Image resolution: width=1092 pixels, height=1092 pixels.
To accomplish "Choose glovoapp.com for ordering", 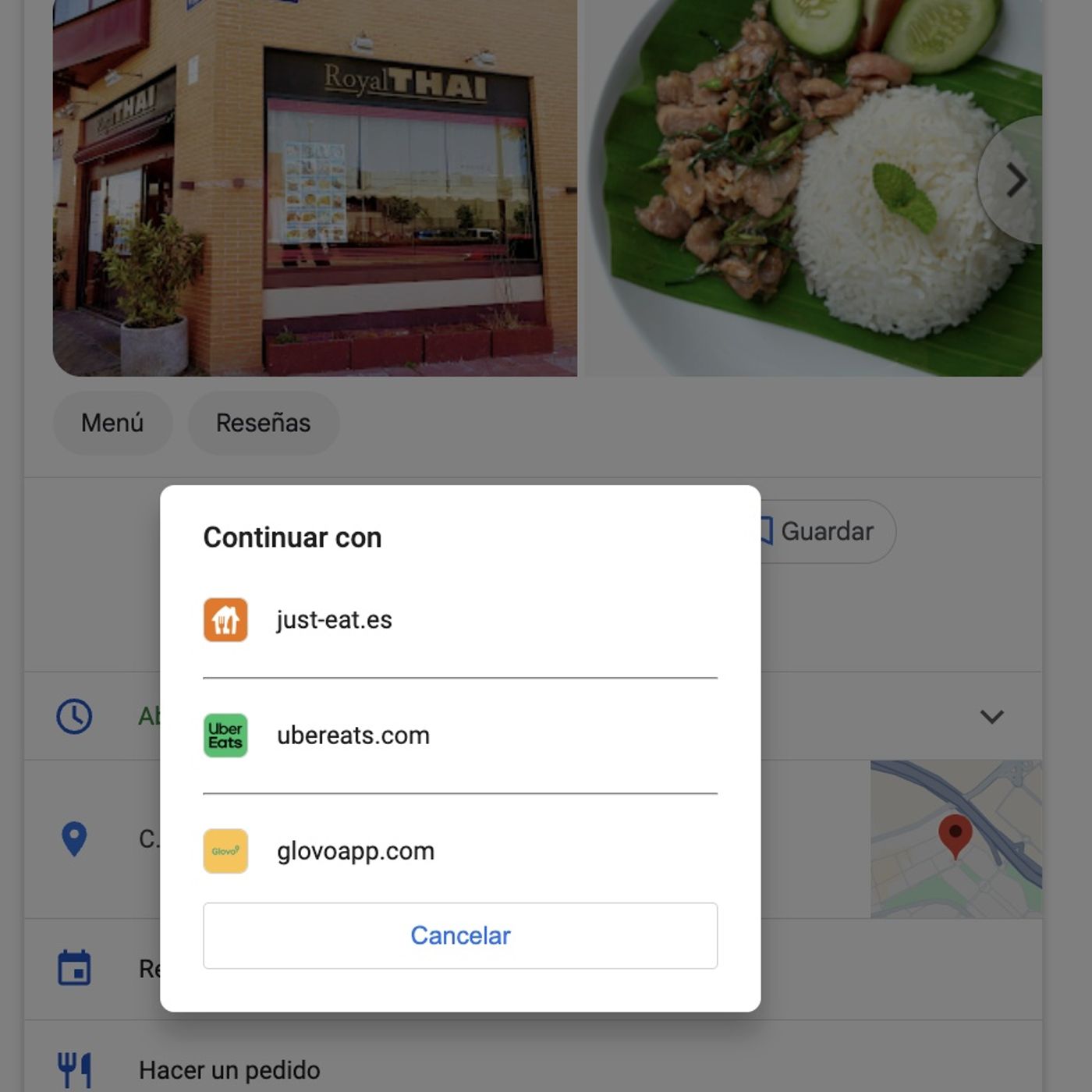I will (355, 851).
